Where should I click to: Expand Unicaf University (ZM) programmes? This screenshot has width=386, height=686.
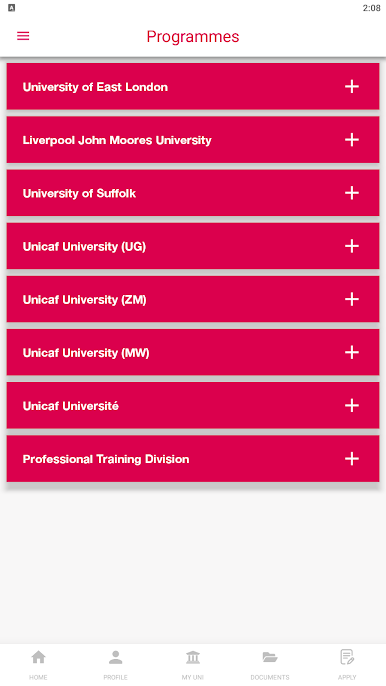click(x=193, y=299)
